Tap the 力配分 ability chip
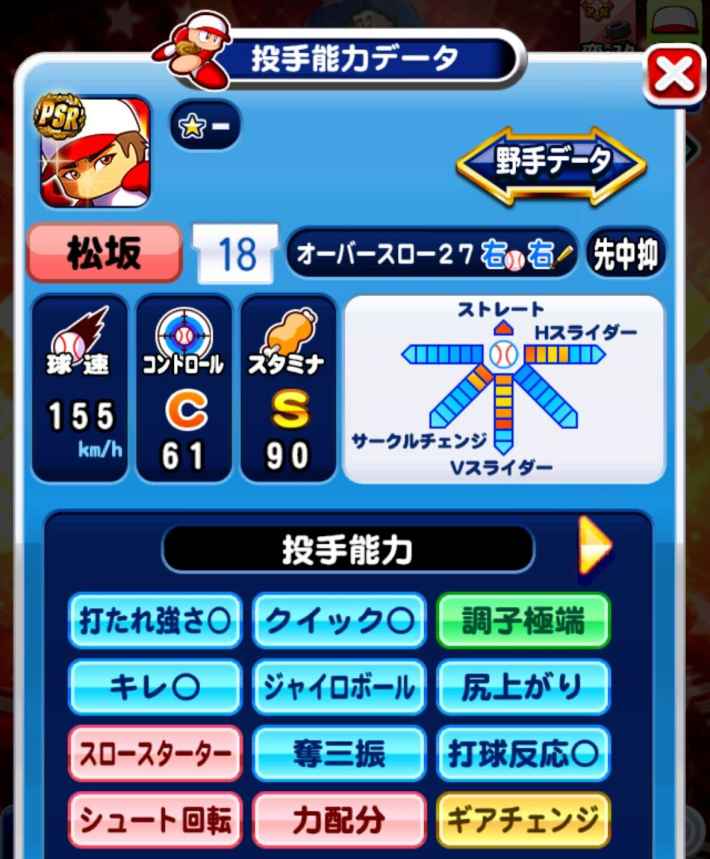710x859 pixels. (339, 820)
